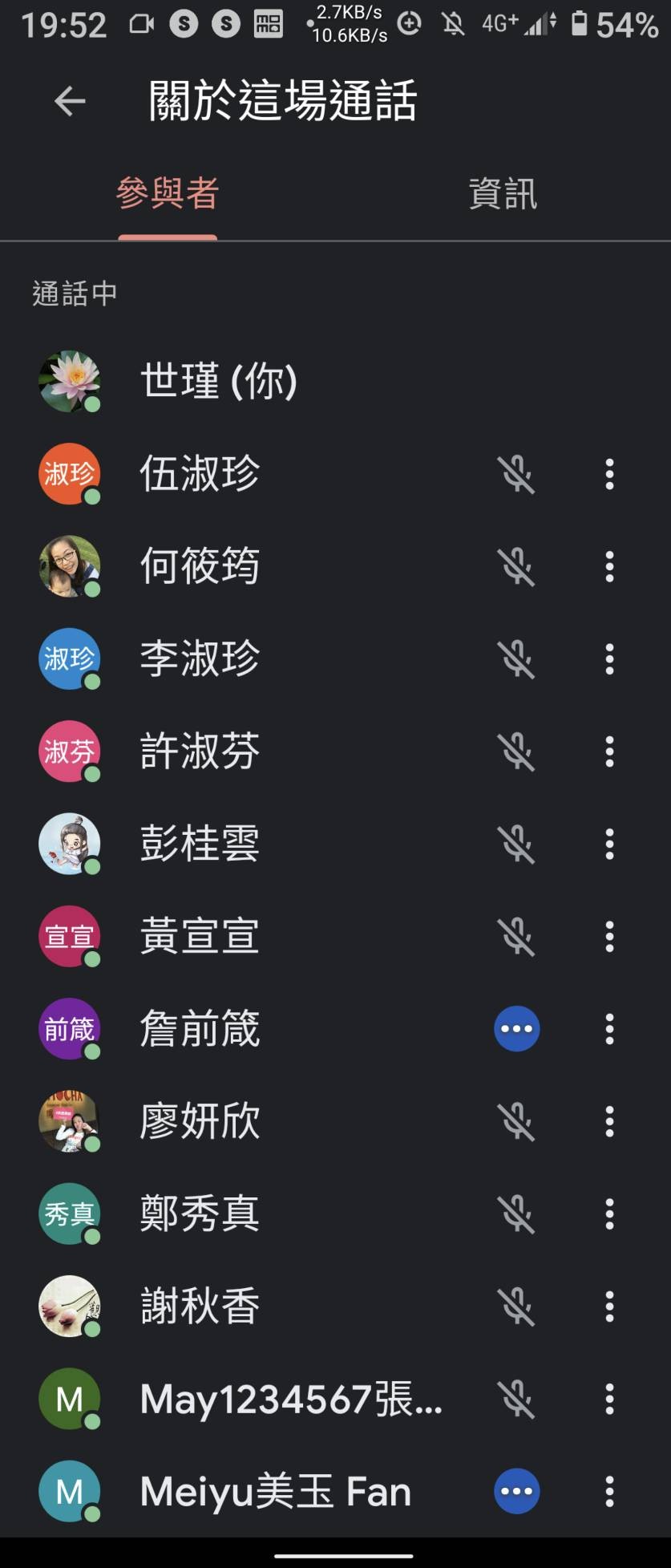
Task: Tap the muted mic icon for 謝秋香
Action: tap(517, 1307)
